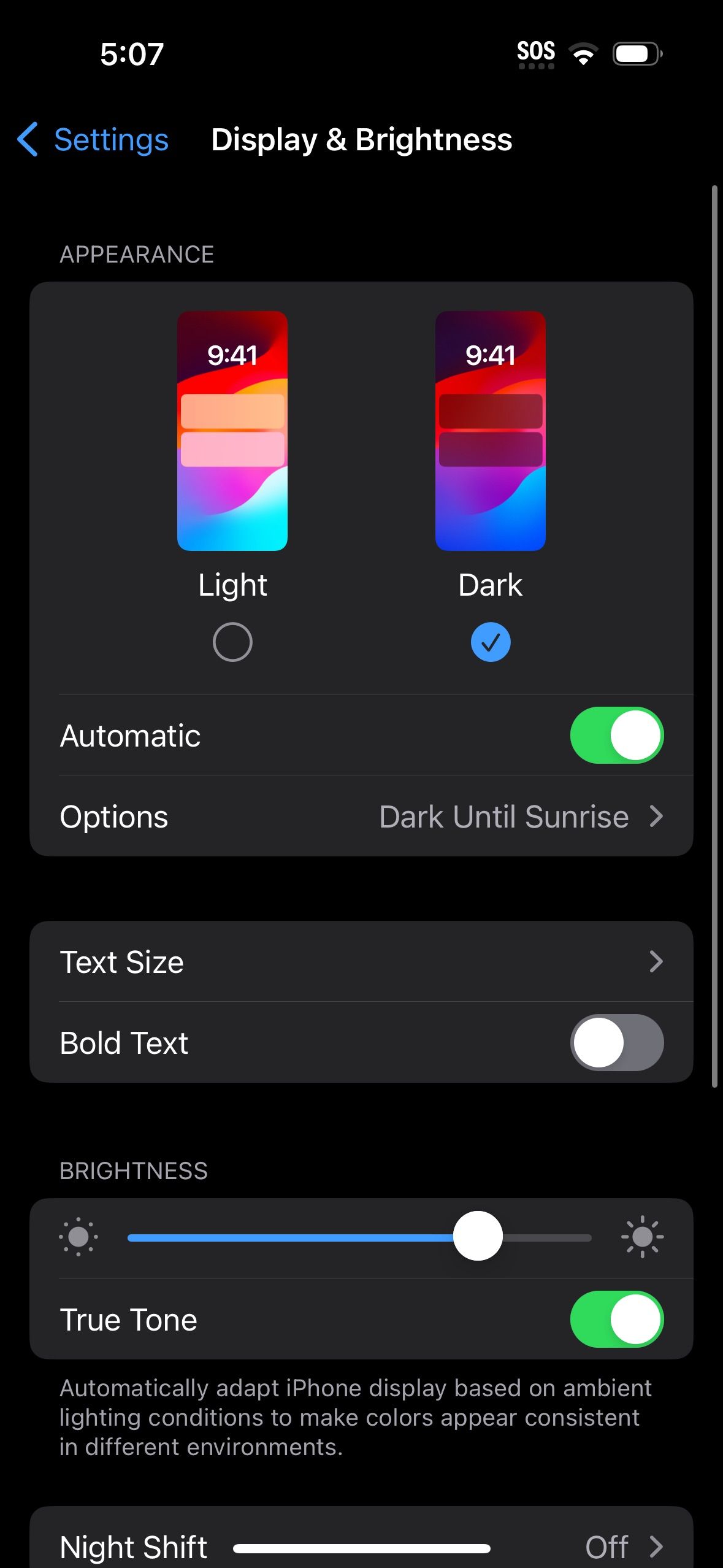
Task: Return to the main Settings menu
Action: point(112,140)
